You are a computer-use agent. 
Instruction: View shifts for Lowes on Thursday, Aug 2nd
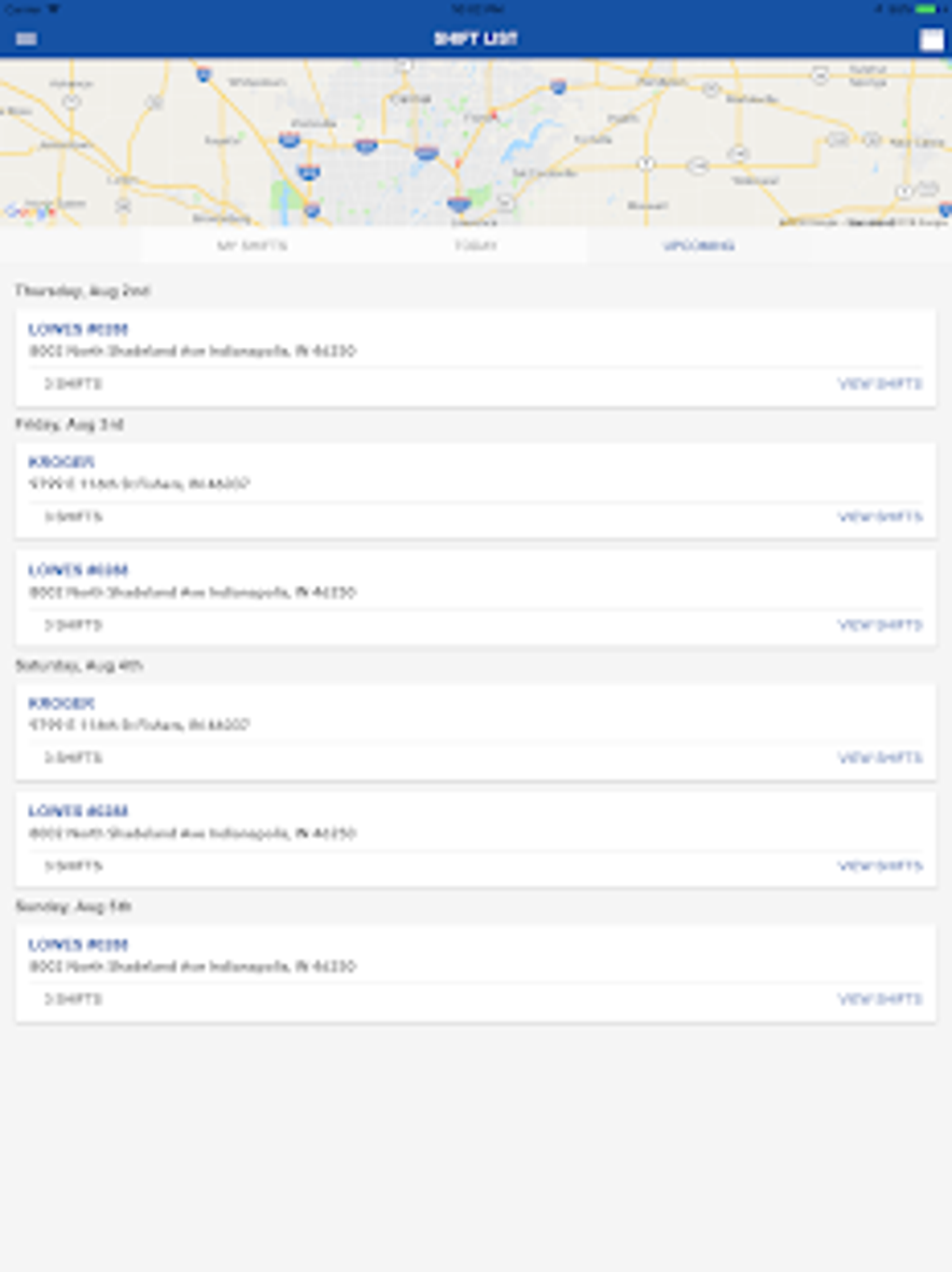879,384
